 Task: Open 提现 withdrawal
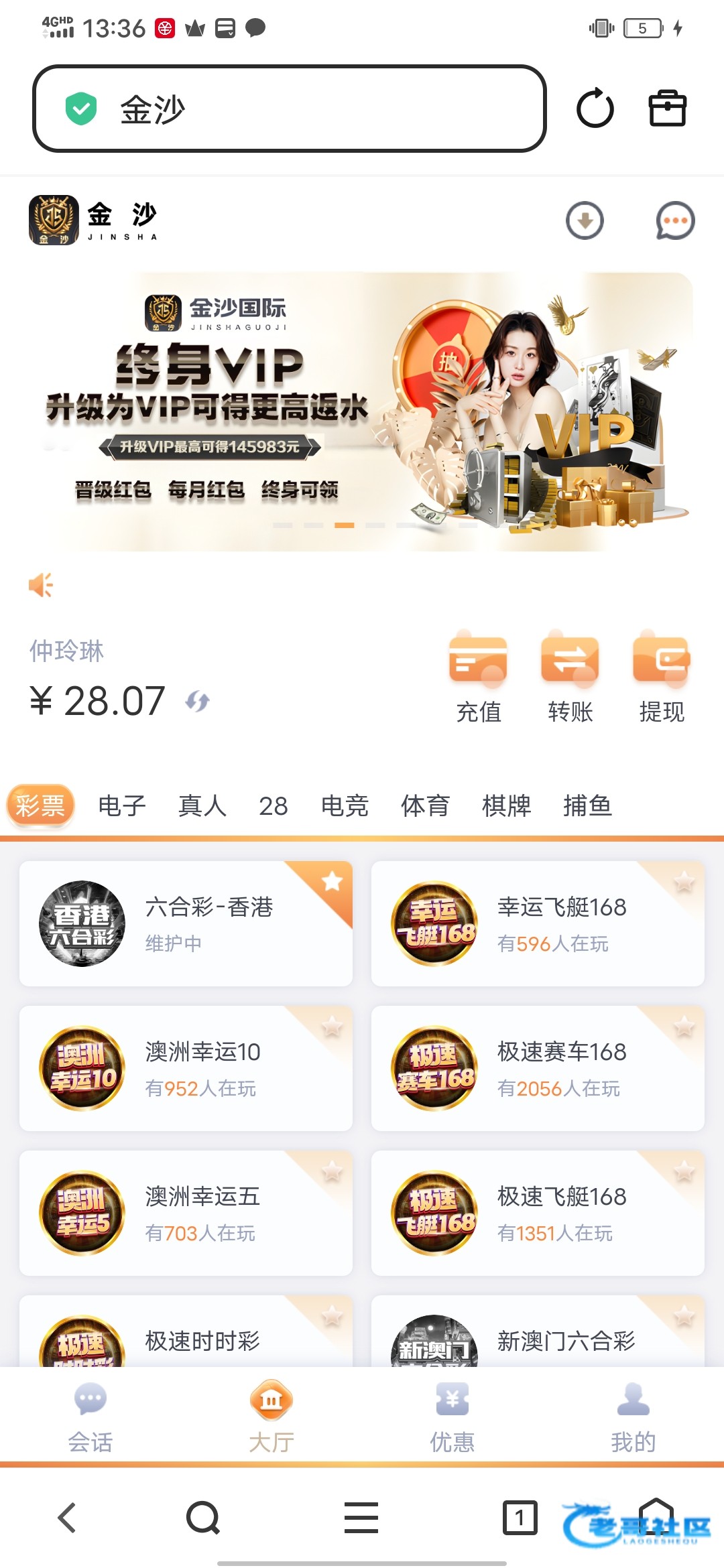[661, 677]
